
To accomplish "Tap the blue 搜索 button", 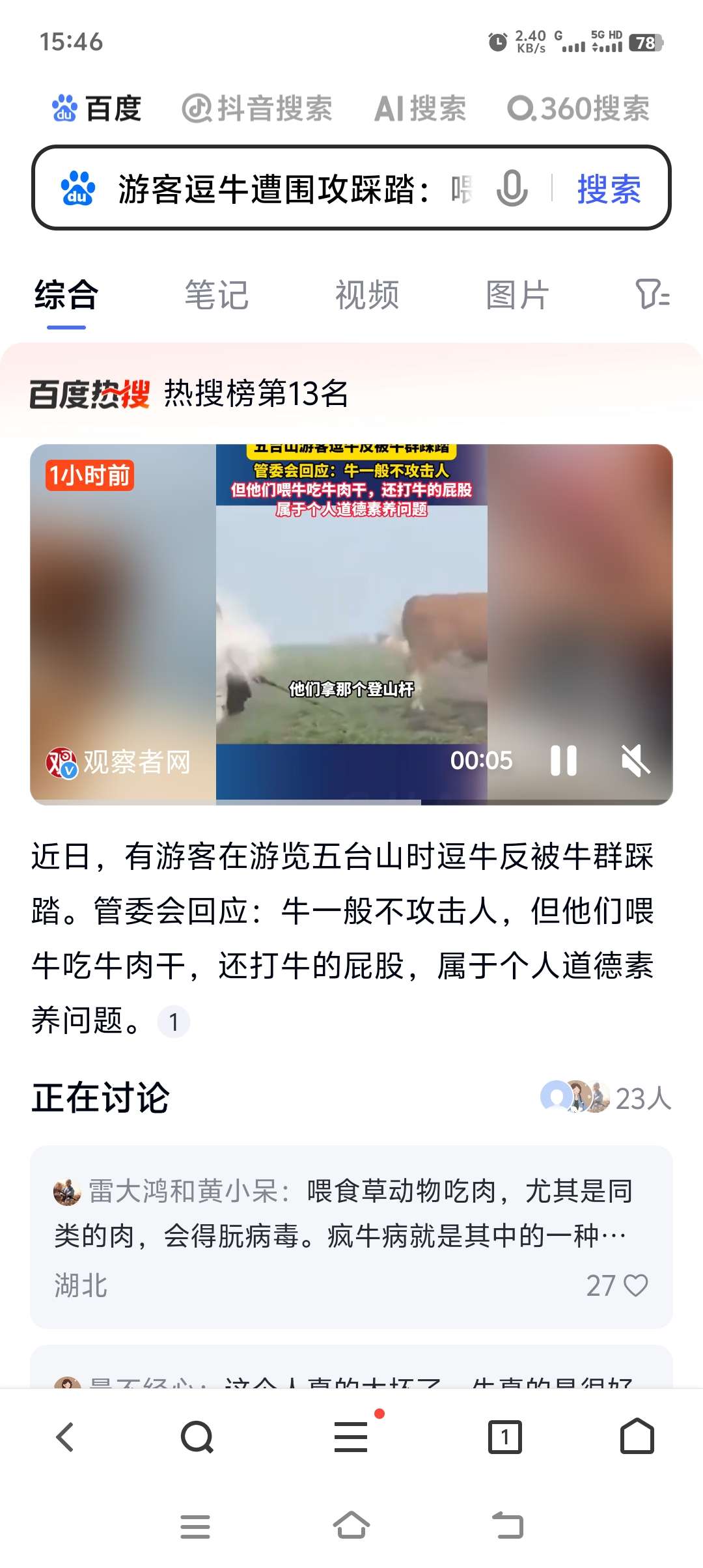I will 609,189.
